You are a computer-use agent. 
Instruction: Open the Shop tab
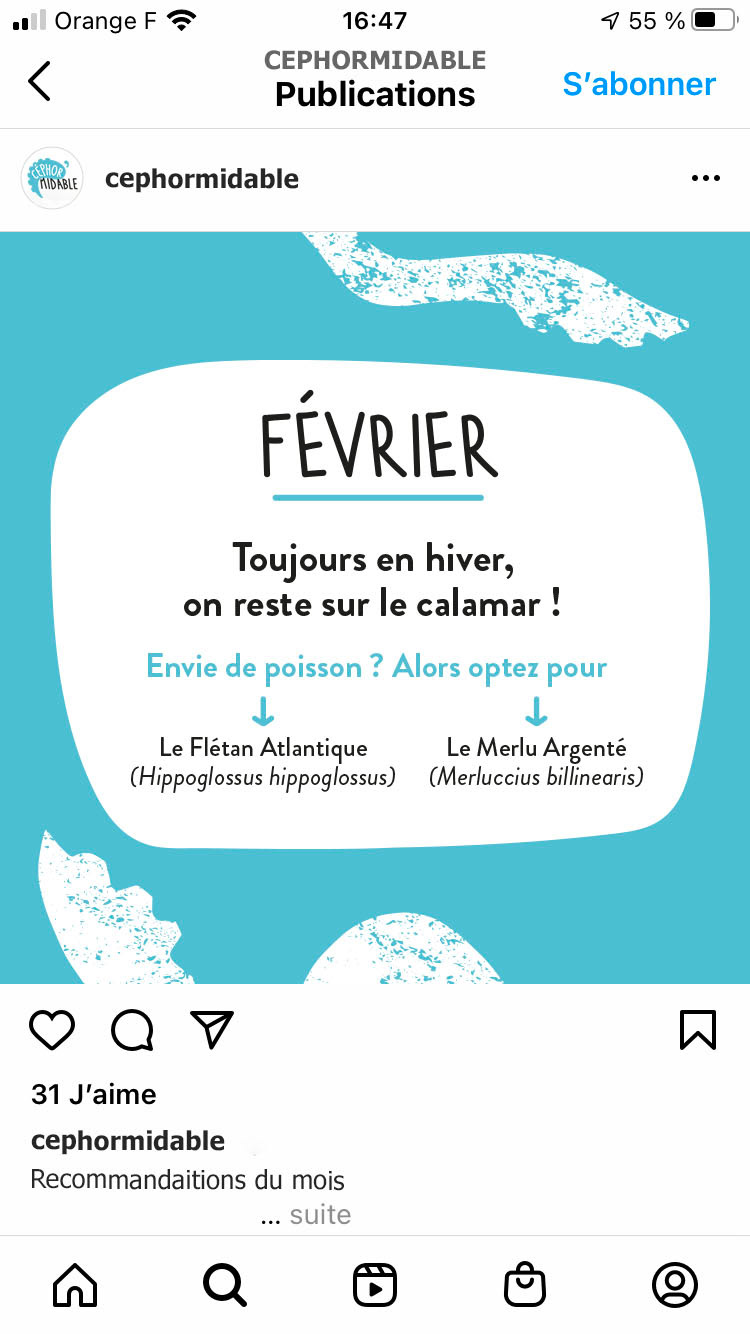click(525, 1285)
